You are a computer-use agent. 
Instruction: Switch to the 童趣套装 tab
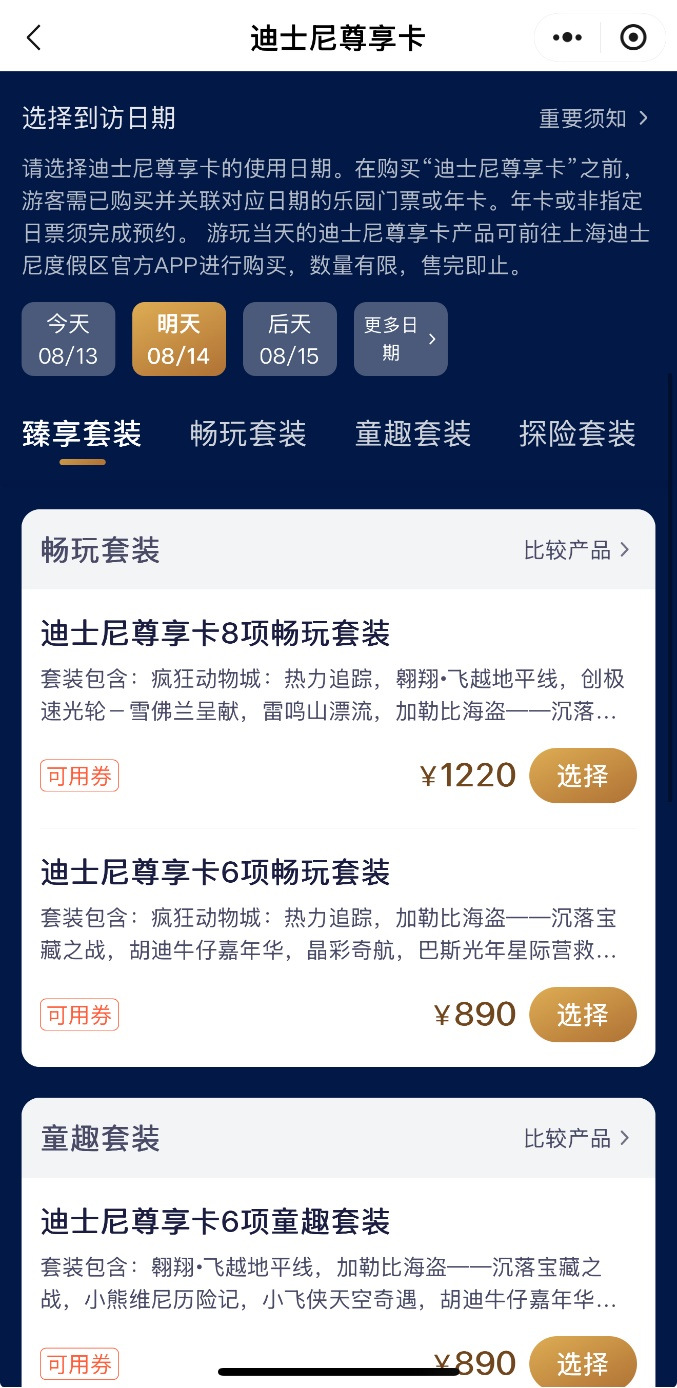(x=413, y=434)
